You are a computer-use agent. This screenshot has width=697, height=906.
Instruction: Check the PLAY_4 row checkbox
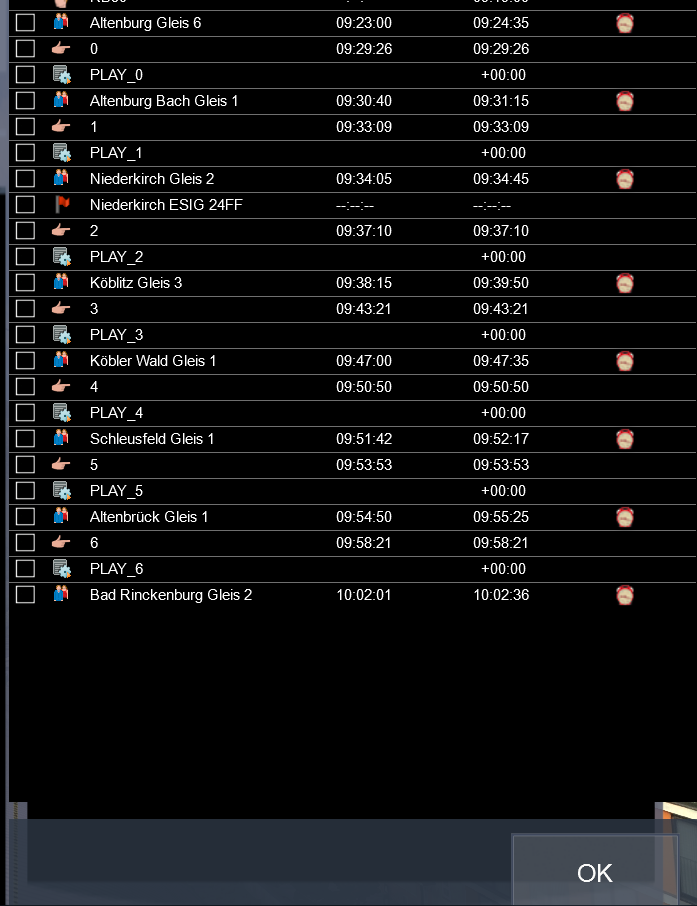25,413
